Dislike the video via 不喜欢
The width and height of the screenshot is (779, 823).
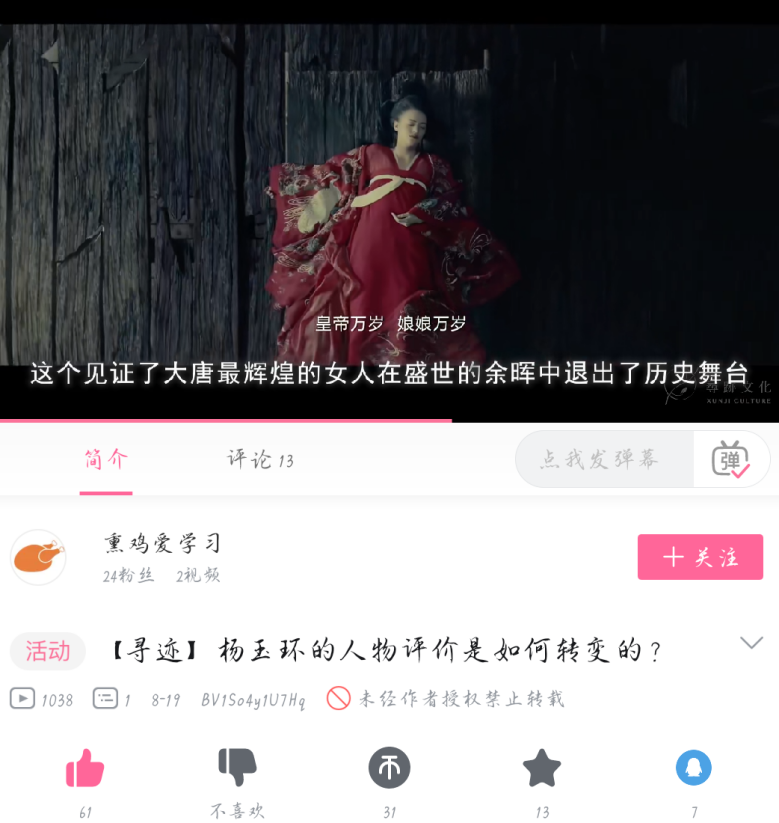point(237,768)
